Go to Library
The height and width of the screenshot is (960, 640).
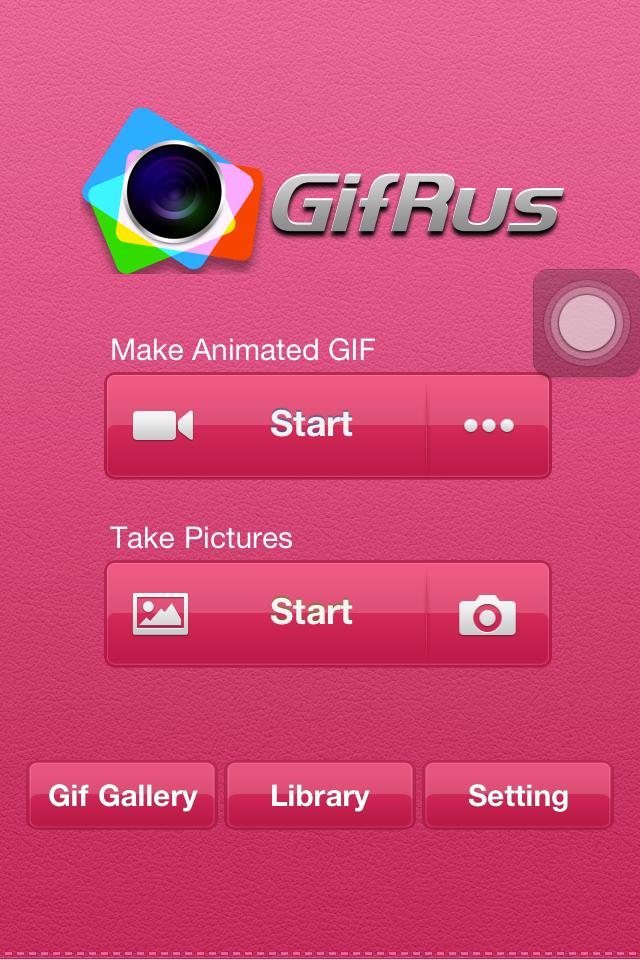coord(320,796)
